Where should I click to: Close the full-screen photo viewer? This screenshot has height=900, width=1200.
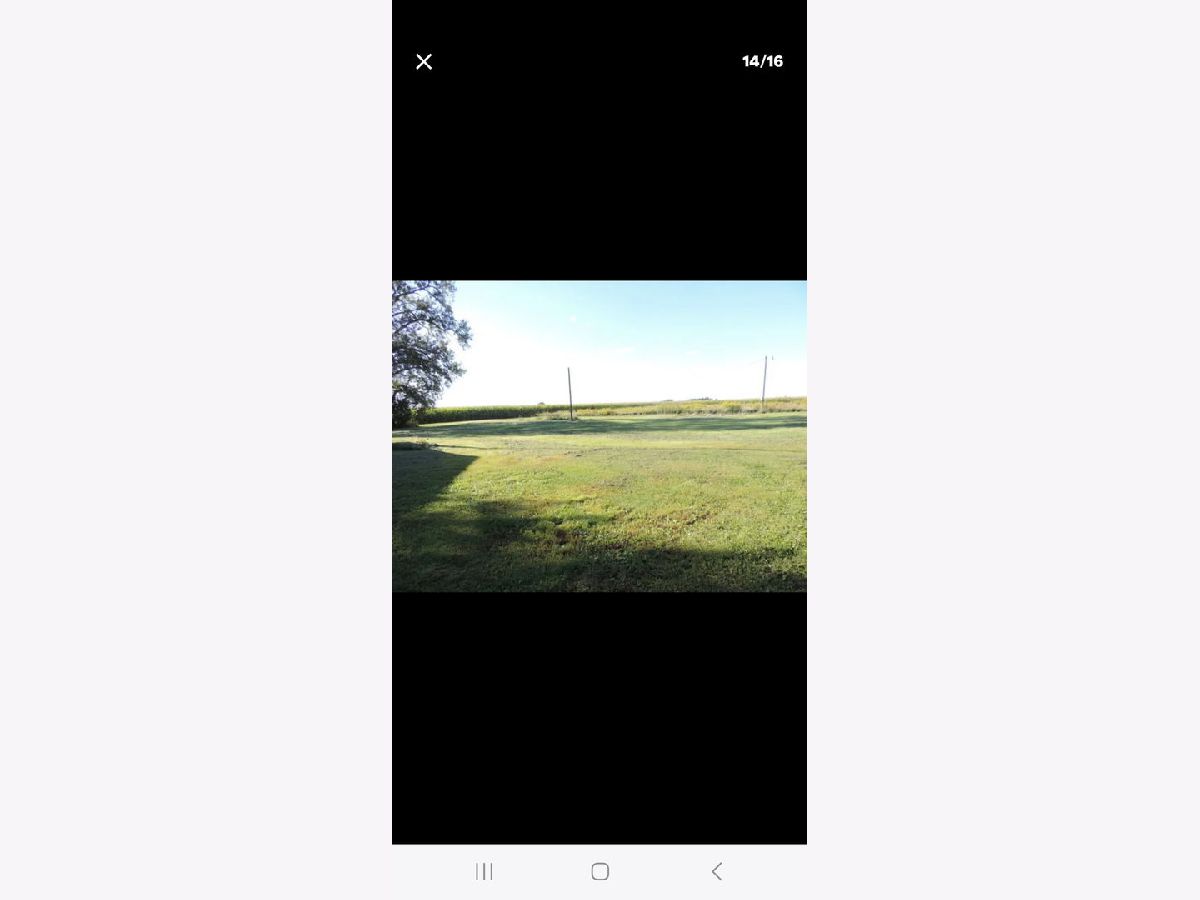tap(424, 62)
